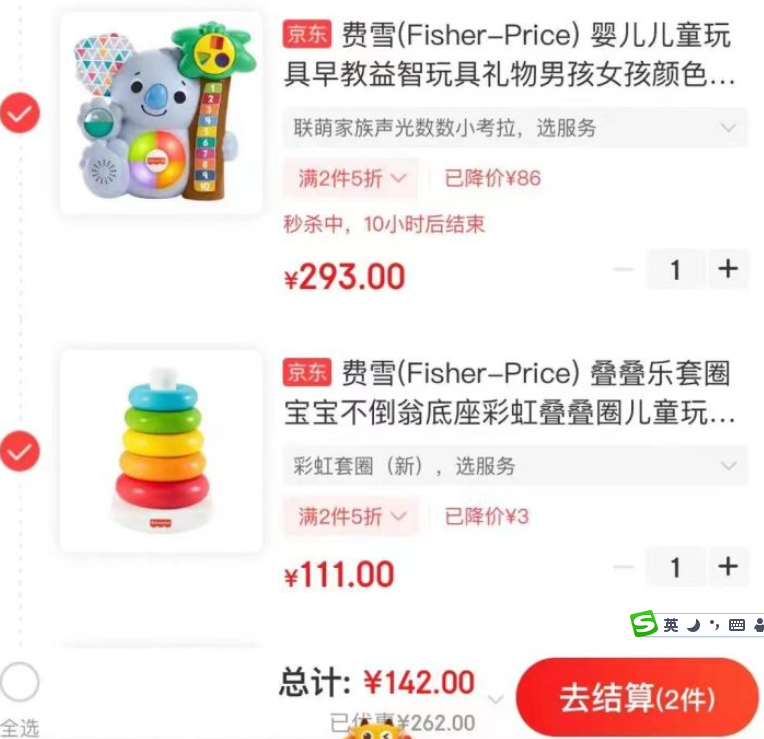764x739 pixels.
Task: Uncheck the rainbow stacking rings item checkbox
Action: click(19, 452)
